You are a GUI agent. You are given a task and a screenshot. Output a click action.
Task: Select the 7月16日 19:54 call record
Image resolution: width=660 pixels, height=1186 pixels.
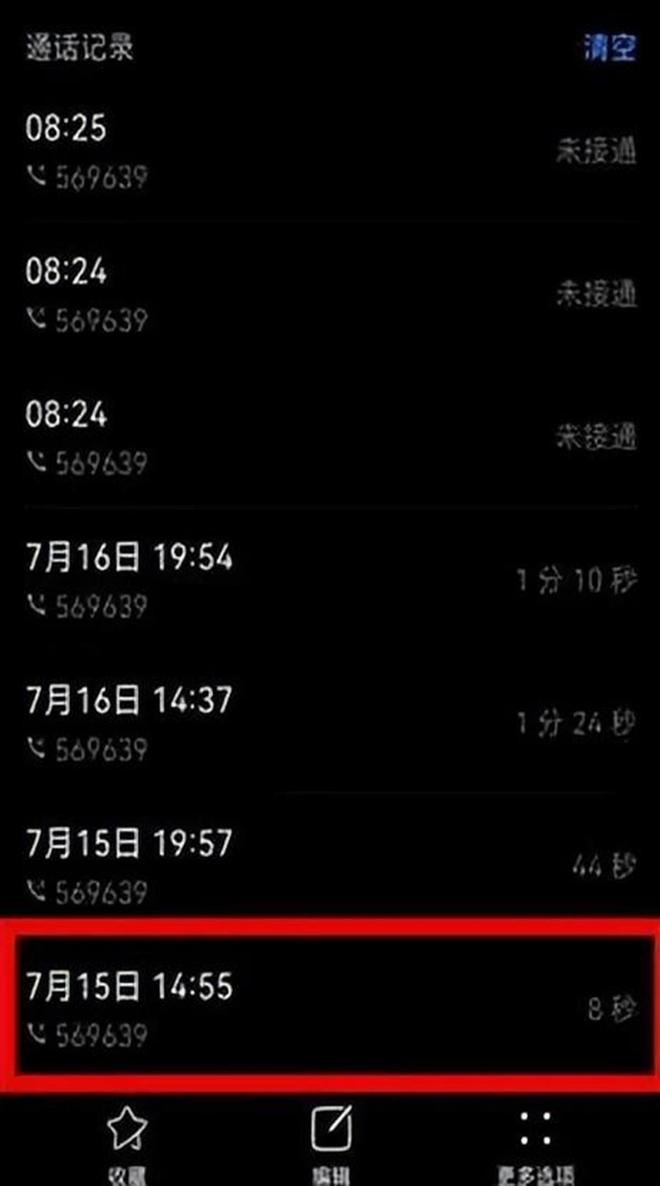click(330, 580)
